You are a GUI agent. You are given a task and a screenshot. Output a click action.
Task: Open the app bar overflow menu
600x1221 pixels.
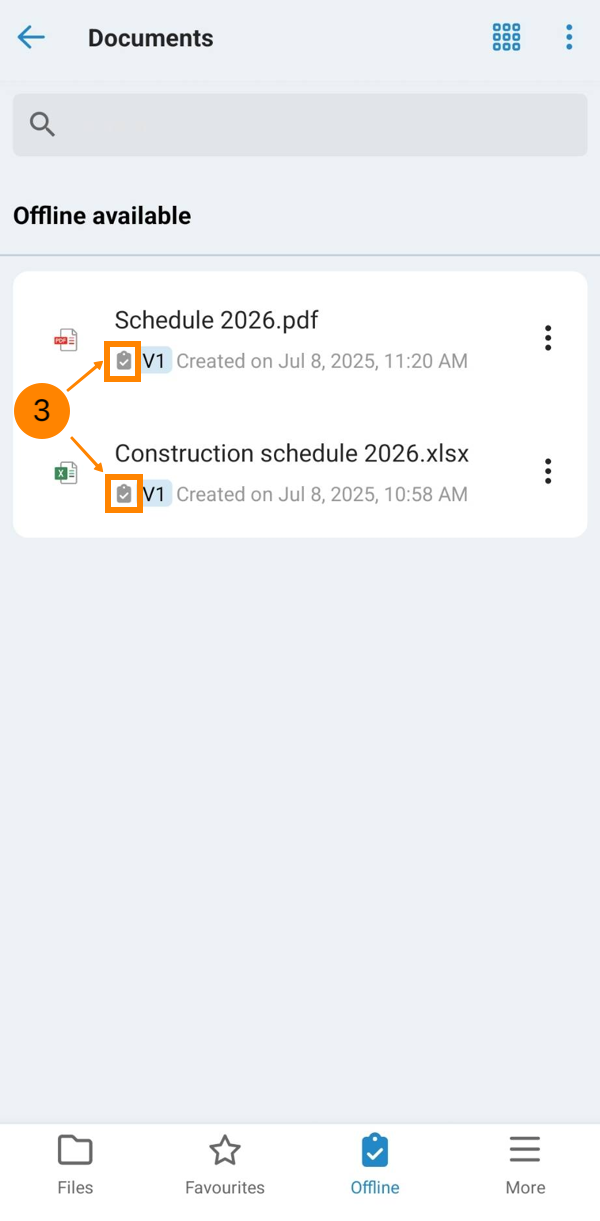(x=569, y=38)
